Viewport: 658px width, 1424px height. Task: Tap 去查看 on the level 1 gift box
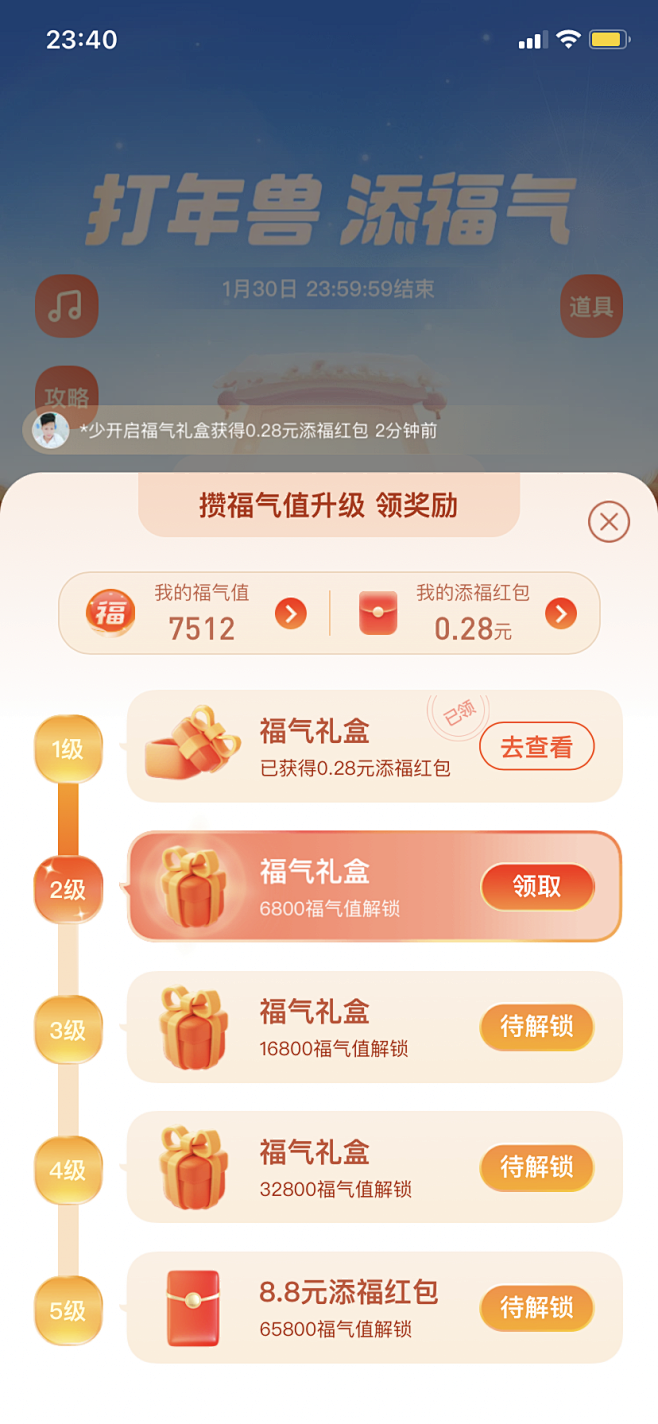coord(536,747)
